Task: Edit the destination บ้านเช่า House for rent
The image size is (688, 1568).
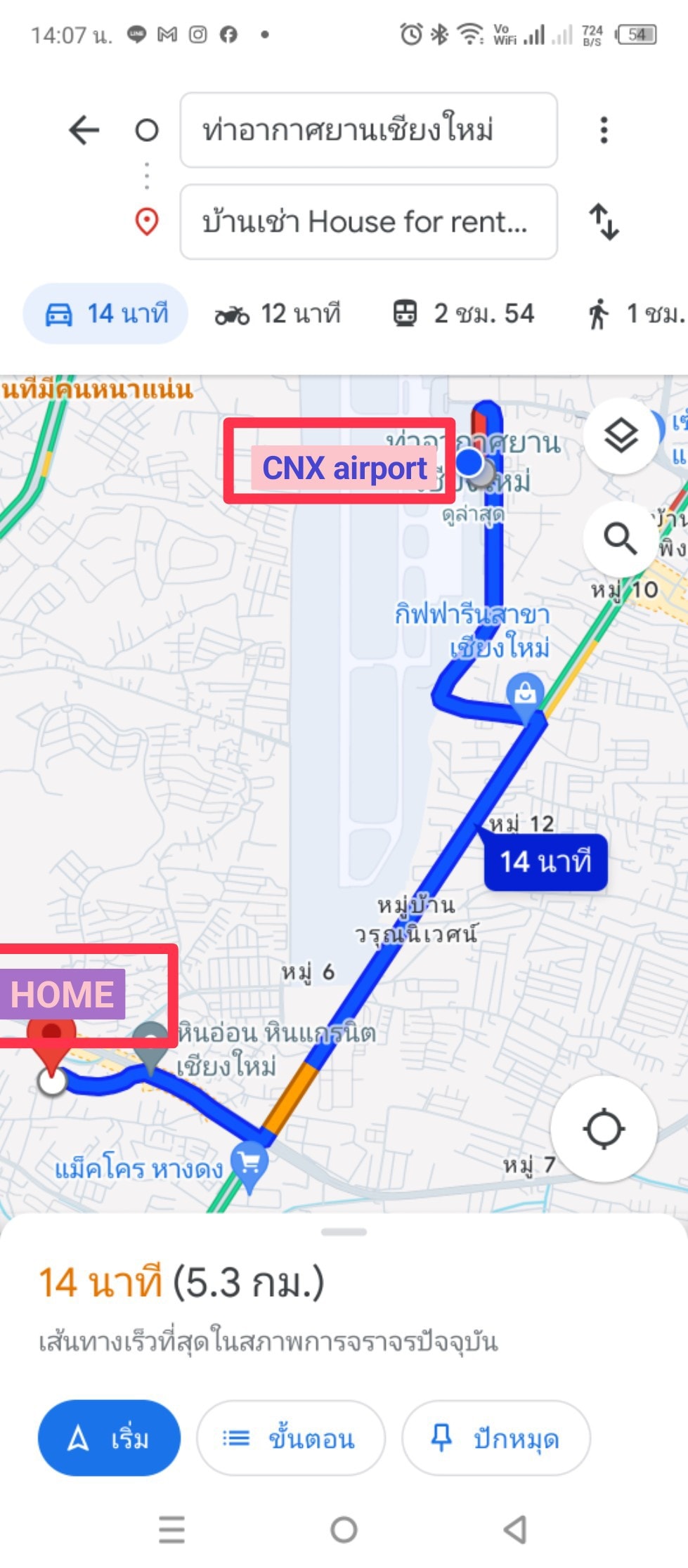Action: [368, 222]
